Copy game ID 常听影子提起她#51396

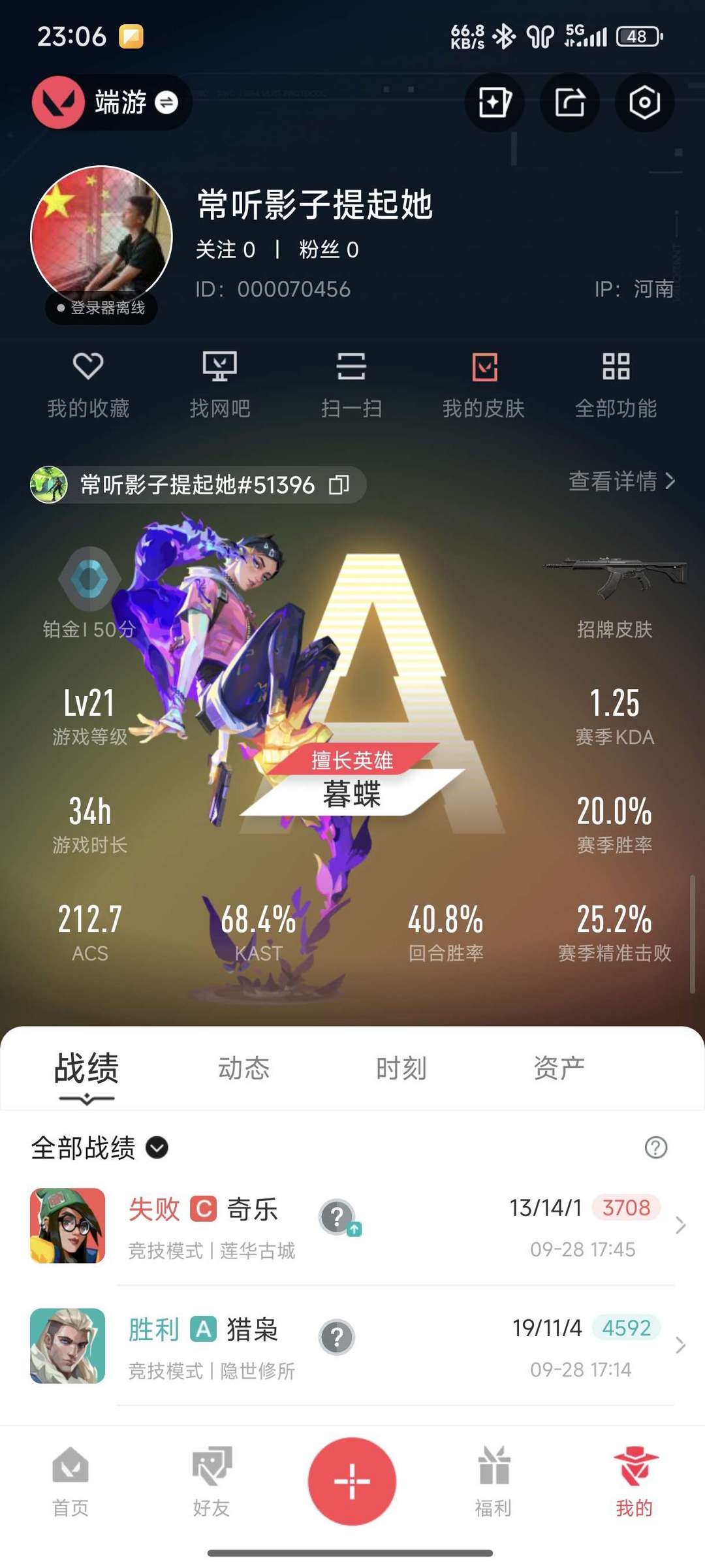click(339, 485)
